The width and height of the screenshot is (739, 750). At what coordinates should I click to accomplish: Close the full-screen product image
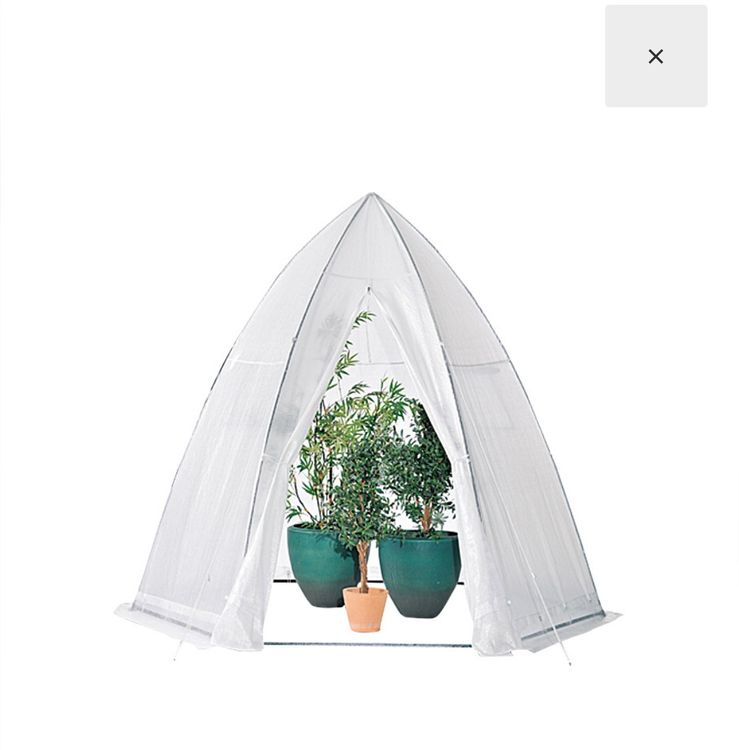[x=655, y=57]
